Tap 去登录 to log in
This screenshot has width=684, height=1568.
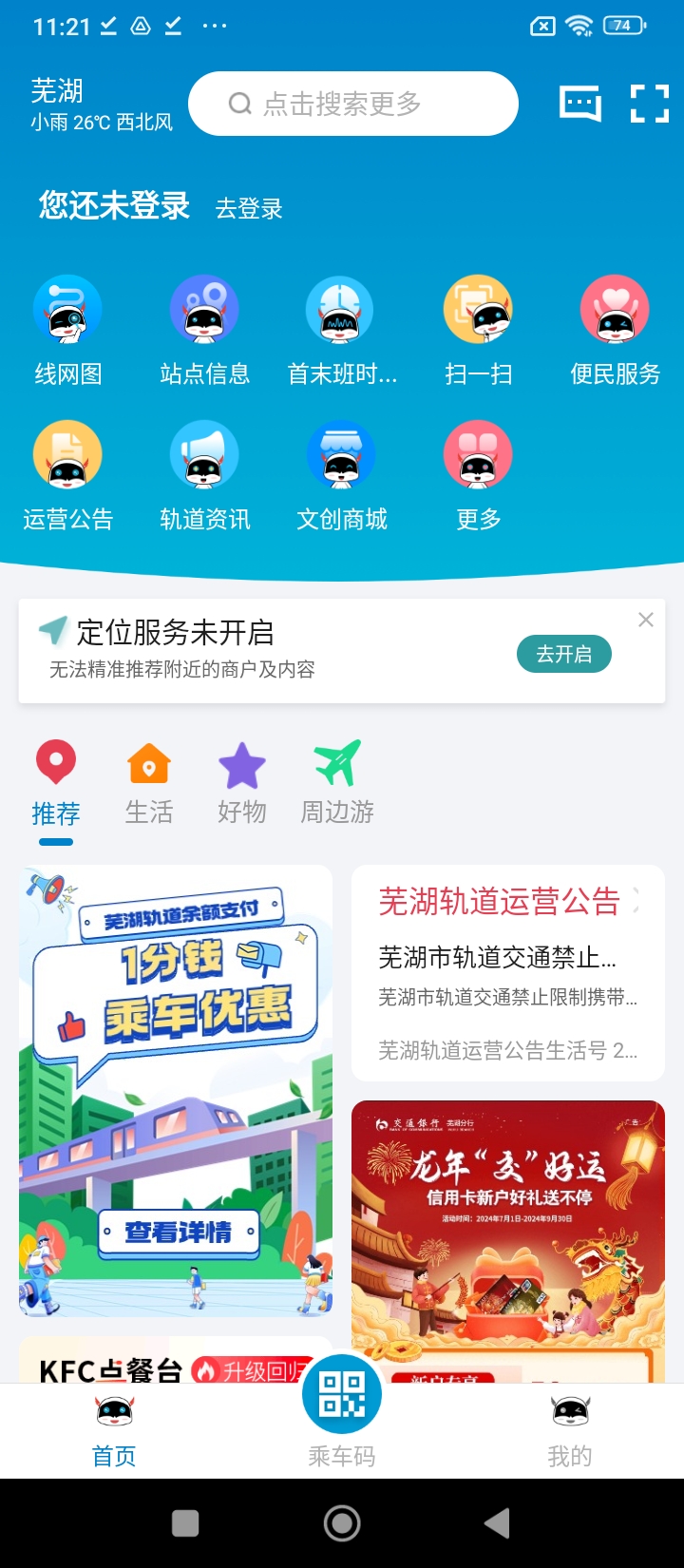(249, 209)
